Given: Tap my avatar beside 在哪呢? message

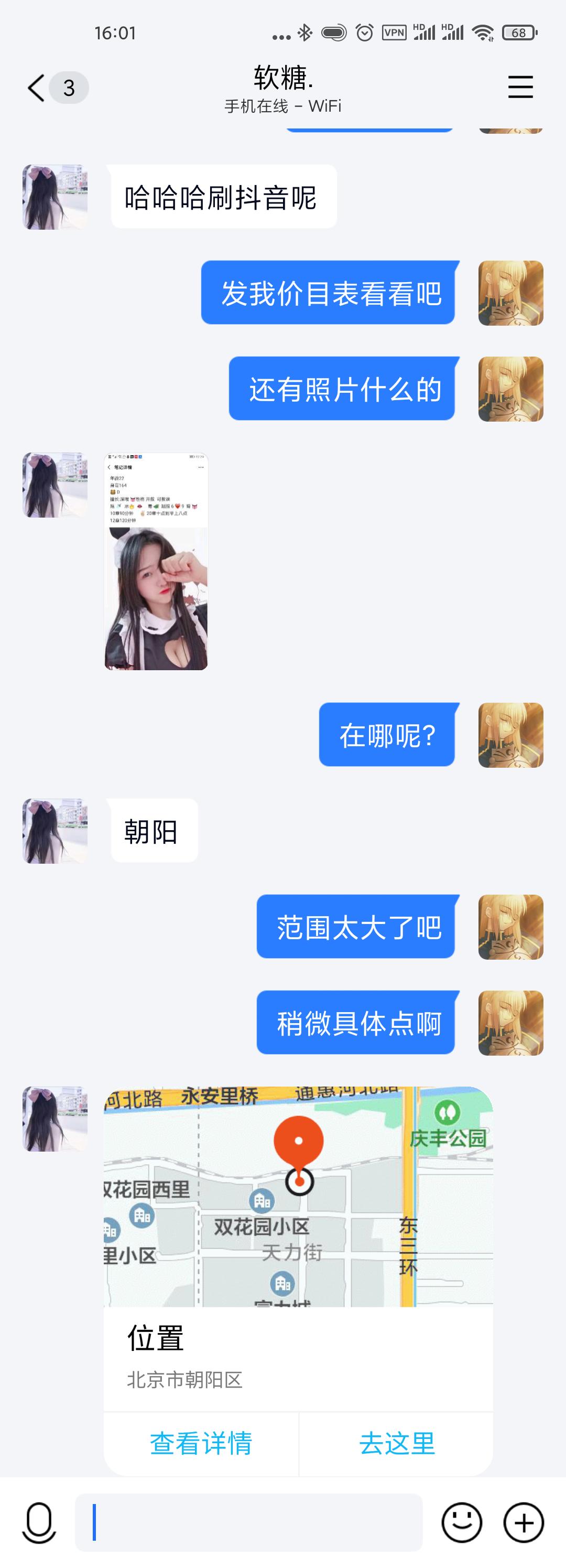Looking at the screenshot, I should pos(510,735).
